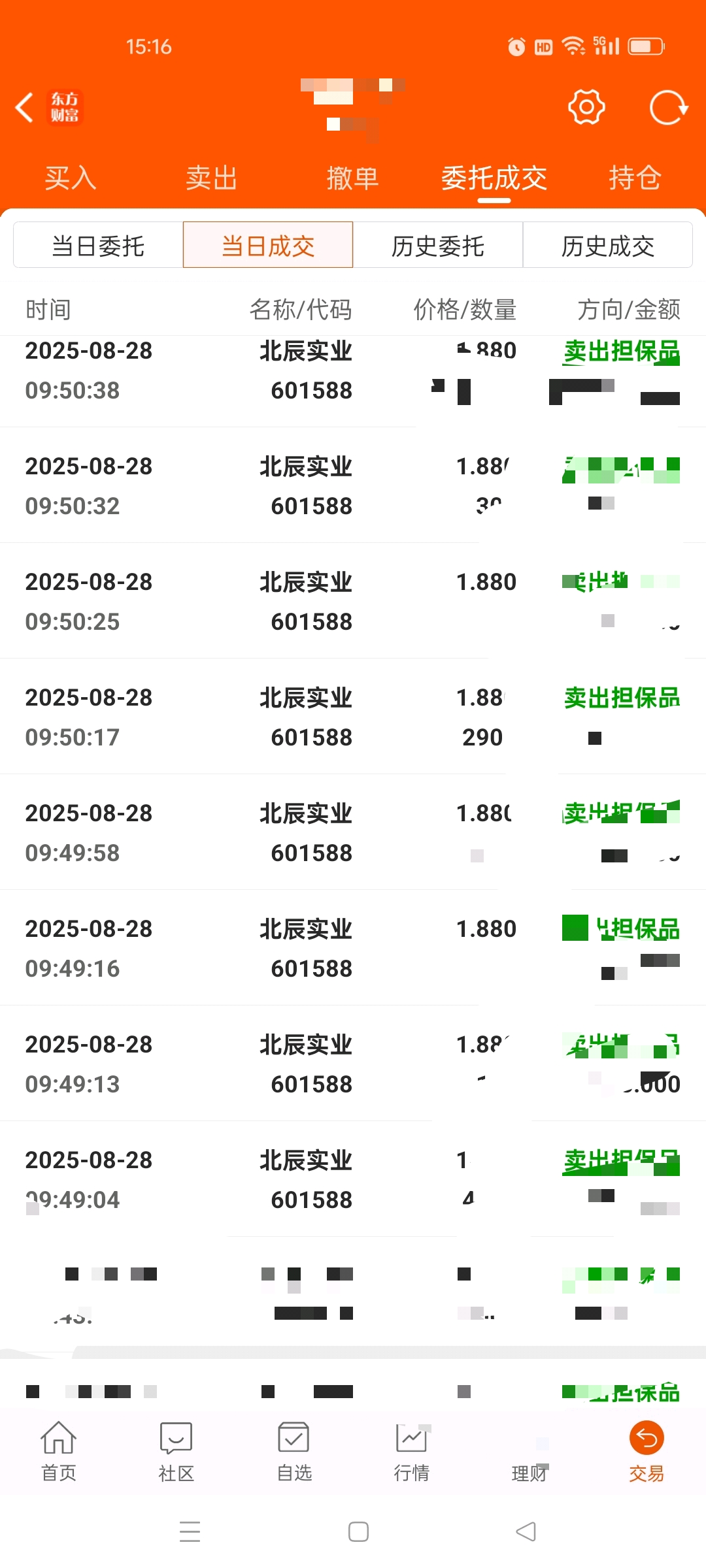This screenshot has height=1568, width=706.
Task: Switch to the 买入 tab
Action: coord(71,178)
